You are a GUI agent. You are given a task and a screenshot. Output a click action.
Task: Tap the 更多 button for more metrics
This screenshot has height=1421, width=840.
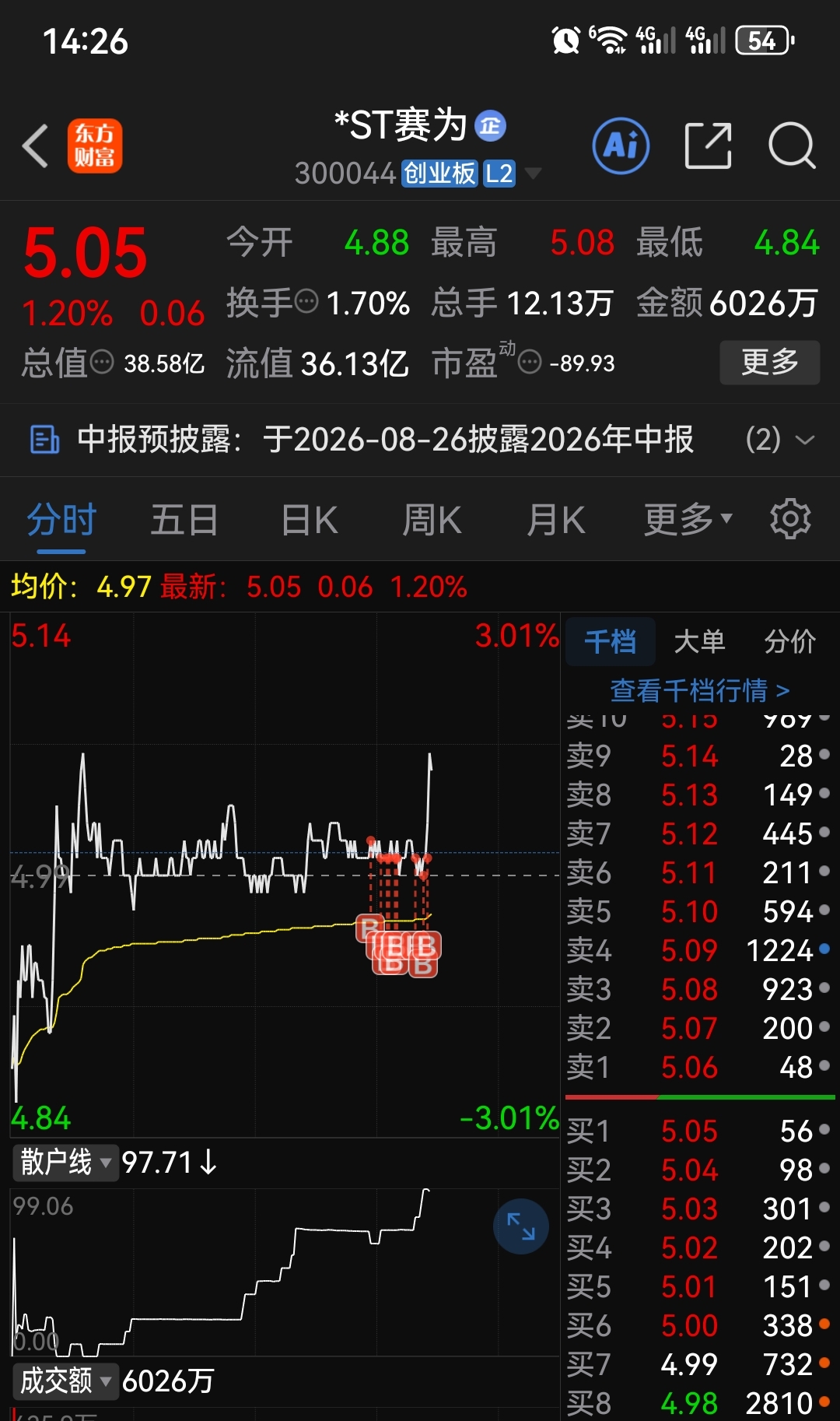[x=769, y=362]
